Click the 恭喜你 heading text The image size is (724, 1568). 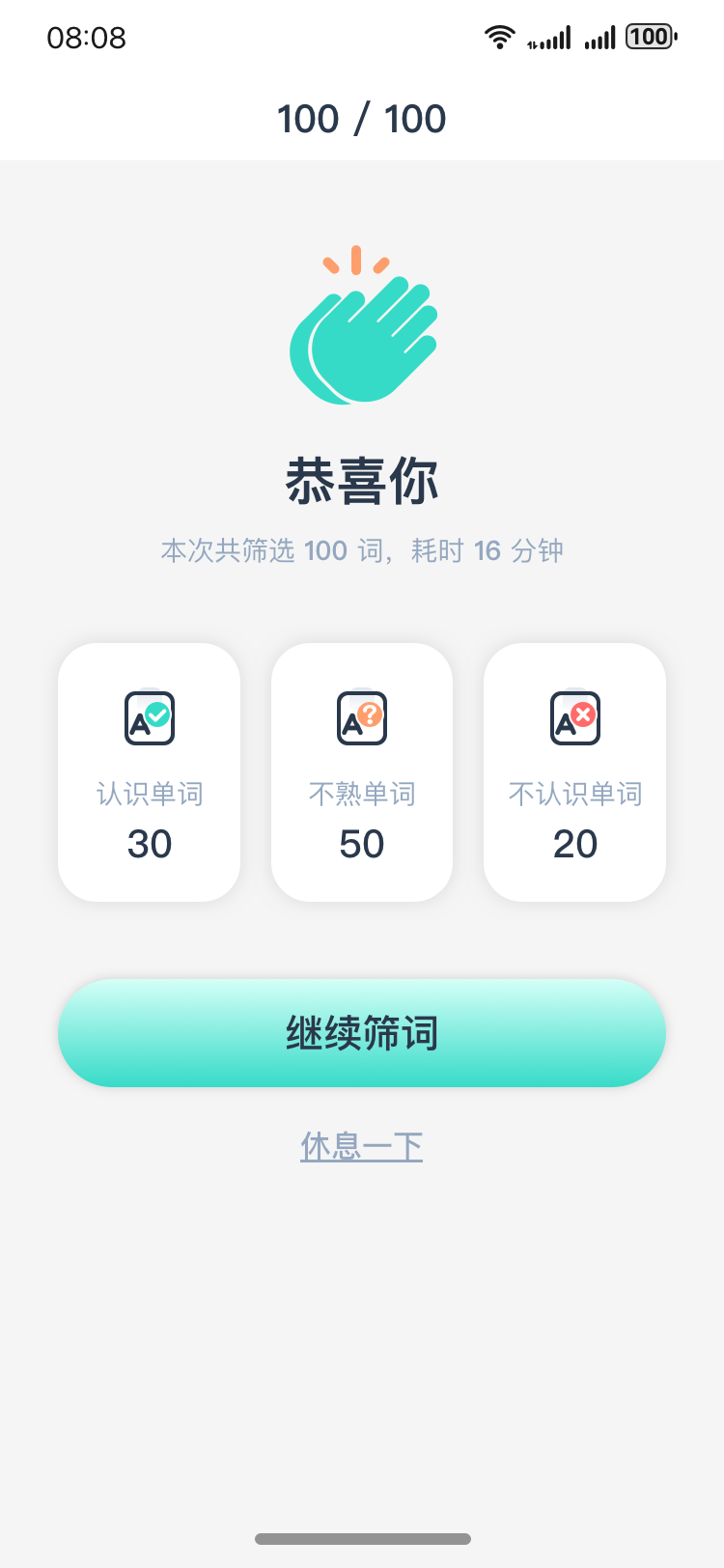click(361, 480)
